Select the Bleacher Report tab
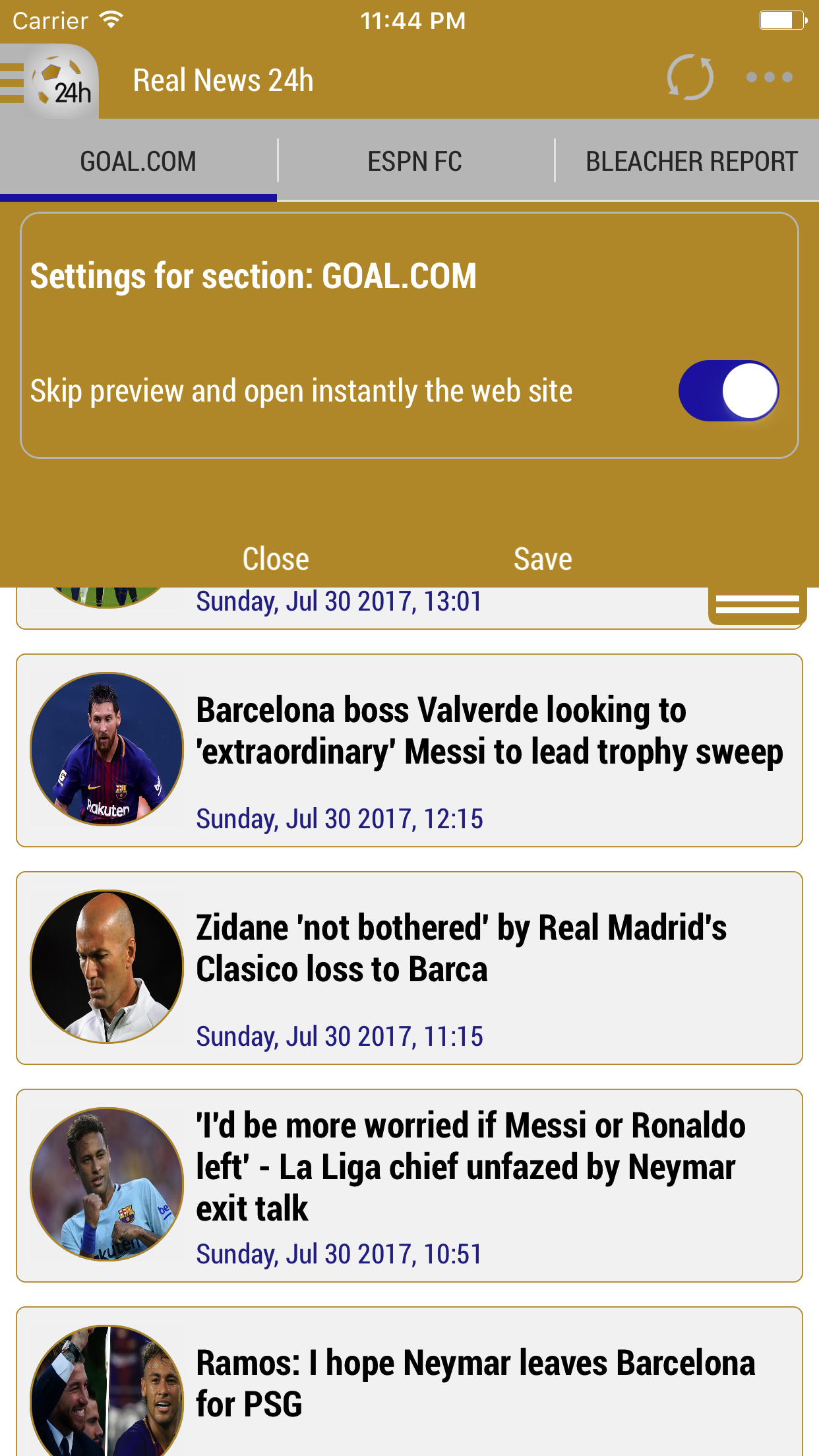 [x=691, y=162]
